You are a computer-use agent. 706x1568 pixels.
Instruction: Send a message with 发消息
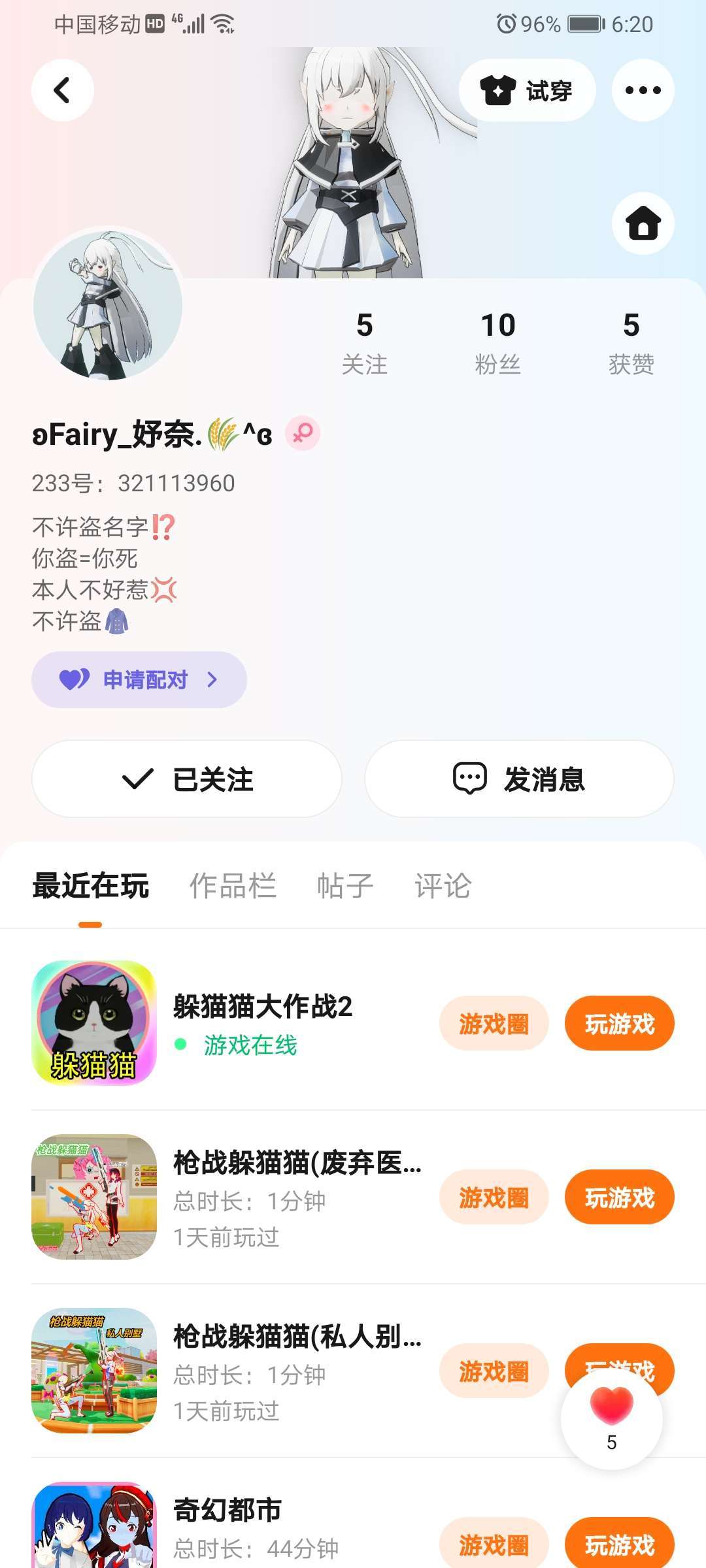[519, 779]
